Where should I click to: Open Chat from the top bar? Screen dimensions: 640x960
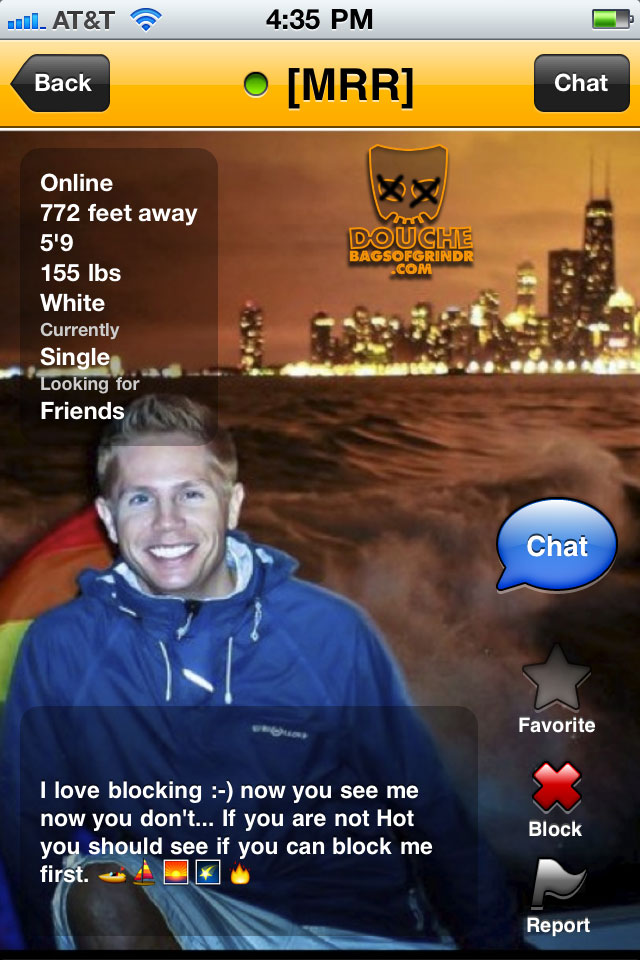pos(580,83)
